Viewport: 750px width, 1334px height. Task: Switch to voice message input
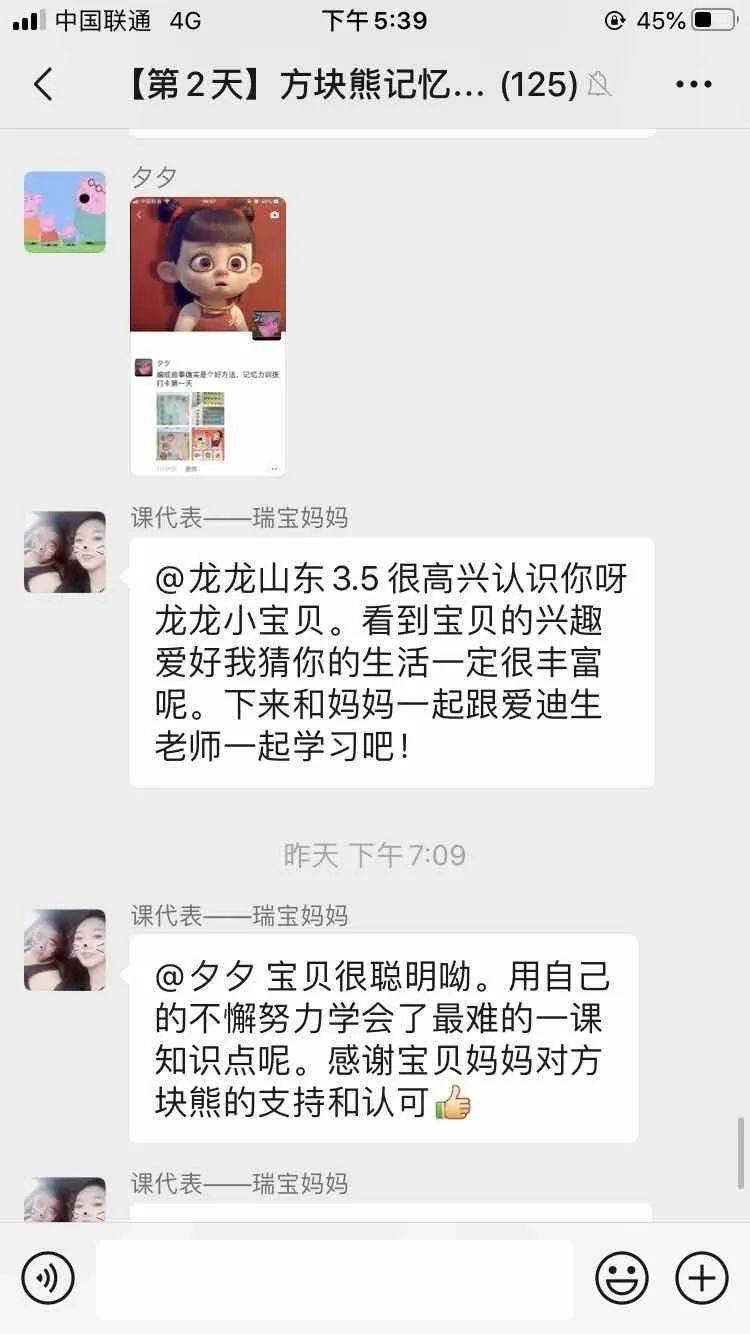[x=48, y=1278]
